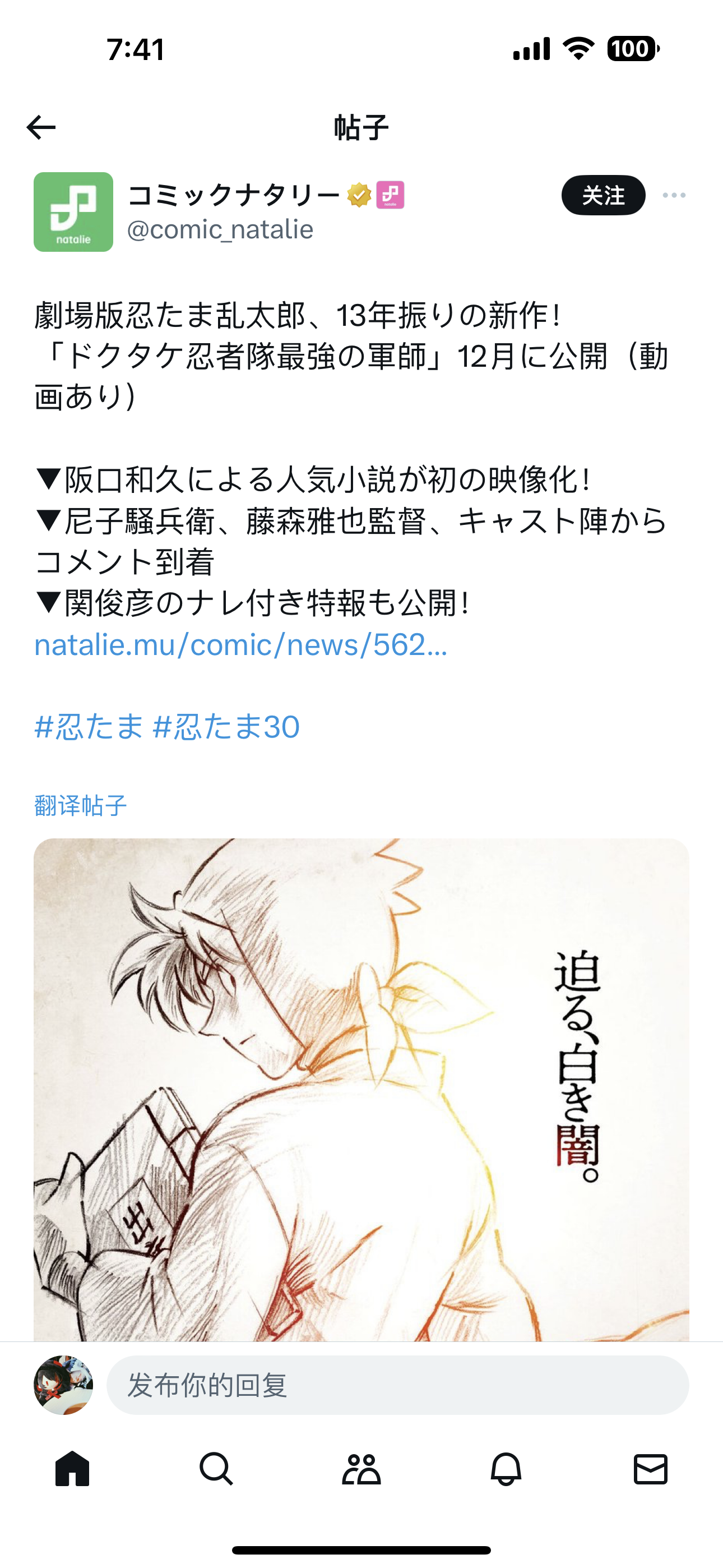Open the natalie.mu/comic/news link

pyautogui.click(x=240, y=644)
